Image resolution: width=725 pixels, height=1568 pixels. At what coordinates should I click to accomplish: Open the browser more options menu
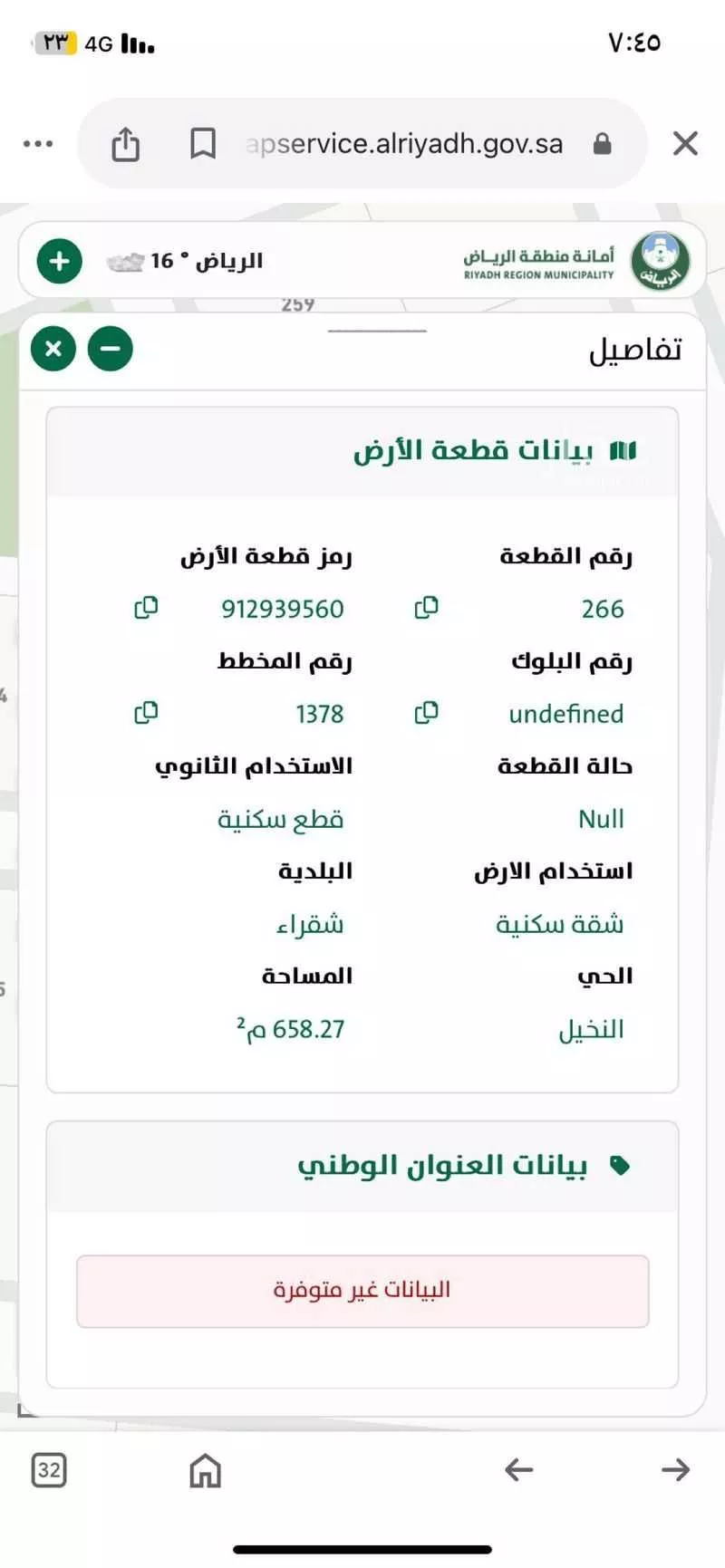[x=38, y=143]
